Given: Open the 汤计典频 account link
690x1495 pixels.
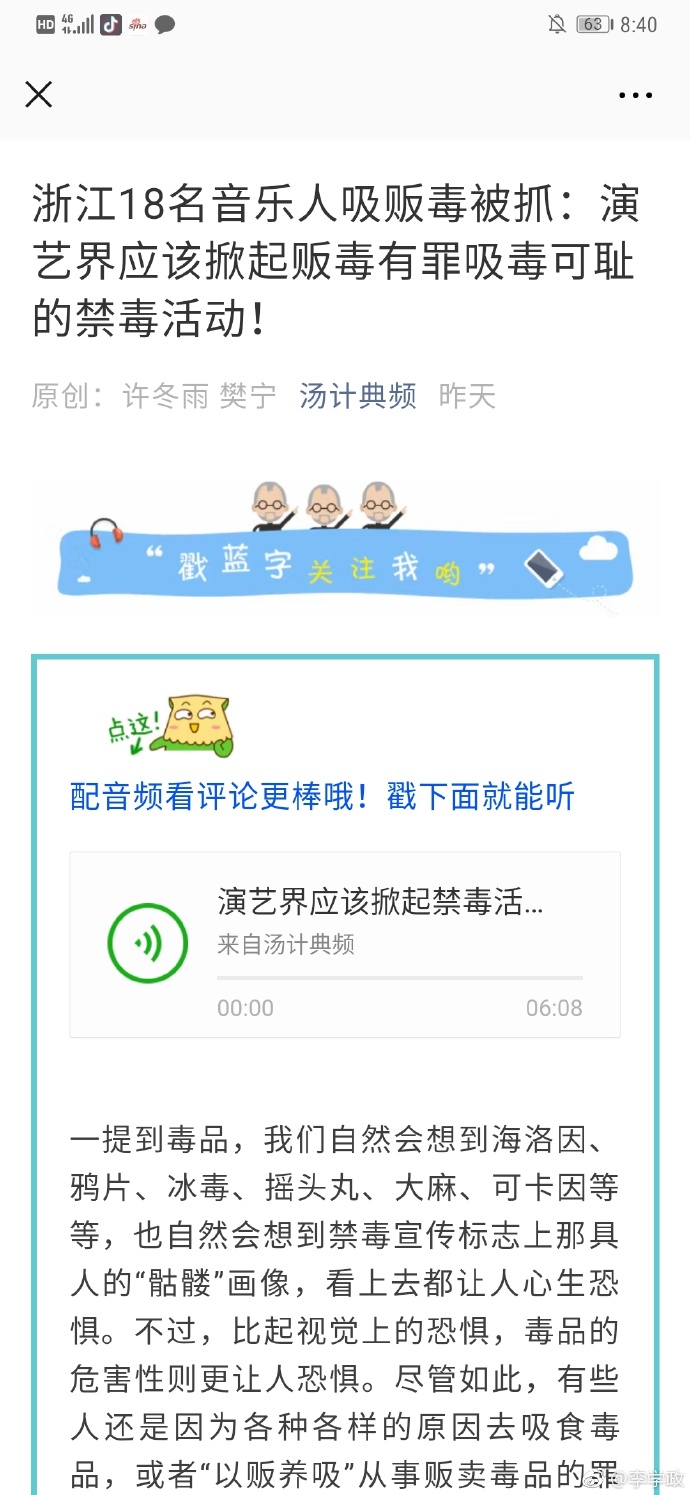Looking at the screenshot, I should (357, 396).
